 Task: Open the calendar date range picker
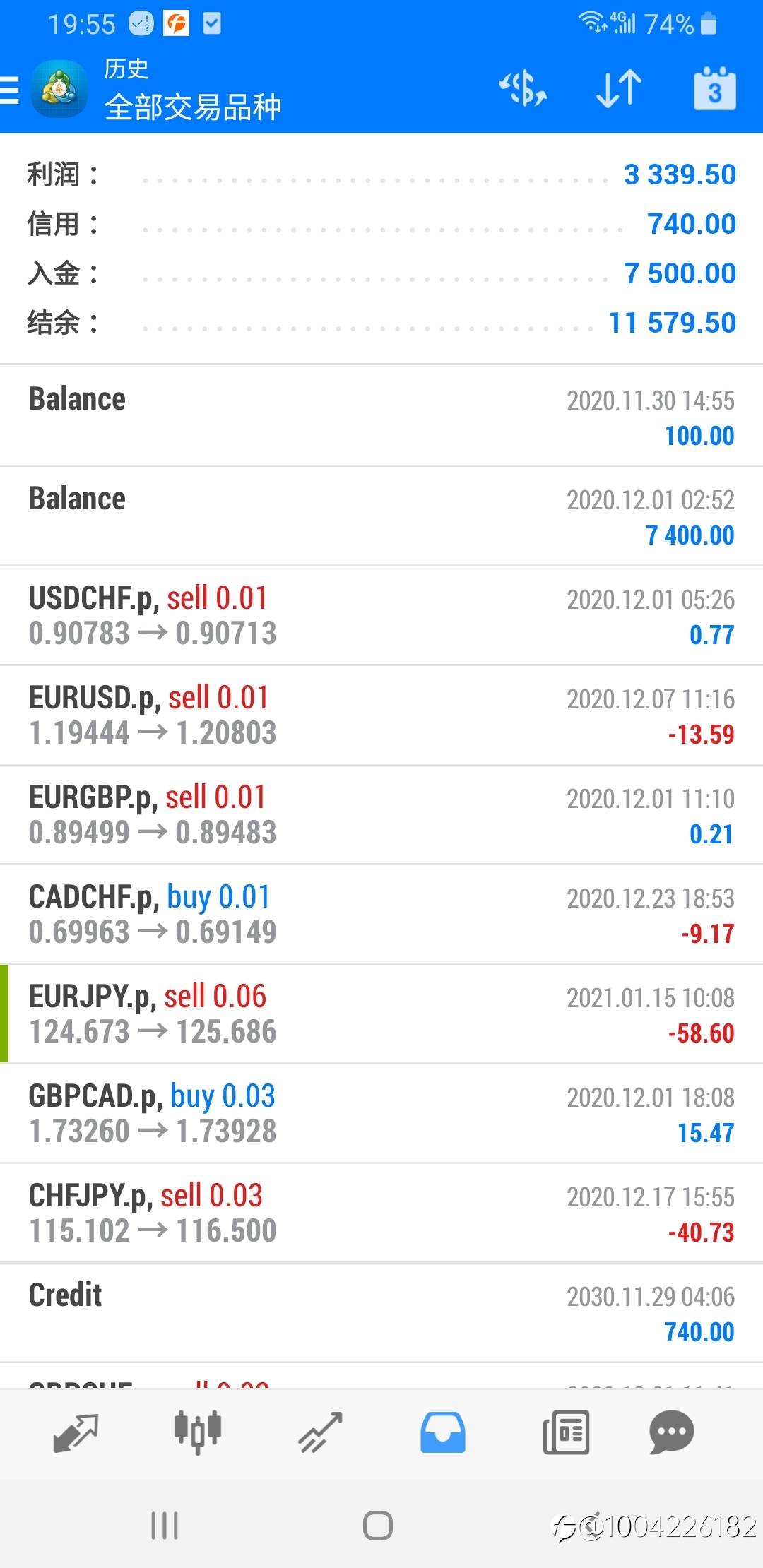coord(714,90)
